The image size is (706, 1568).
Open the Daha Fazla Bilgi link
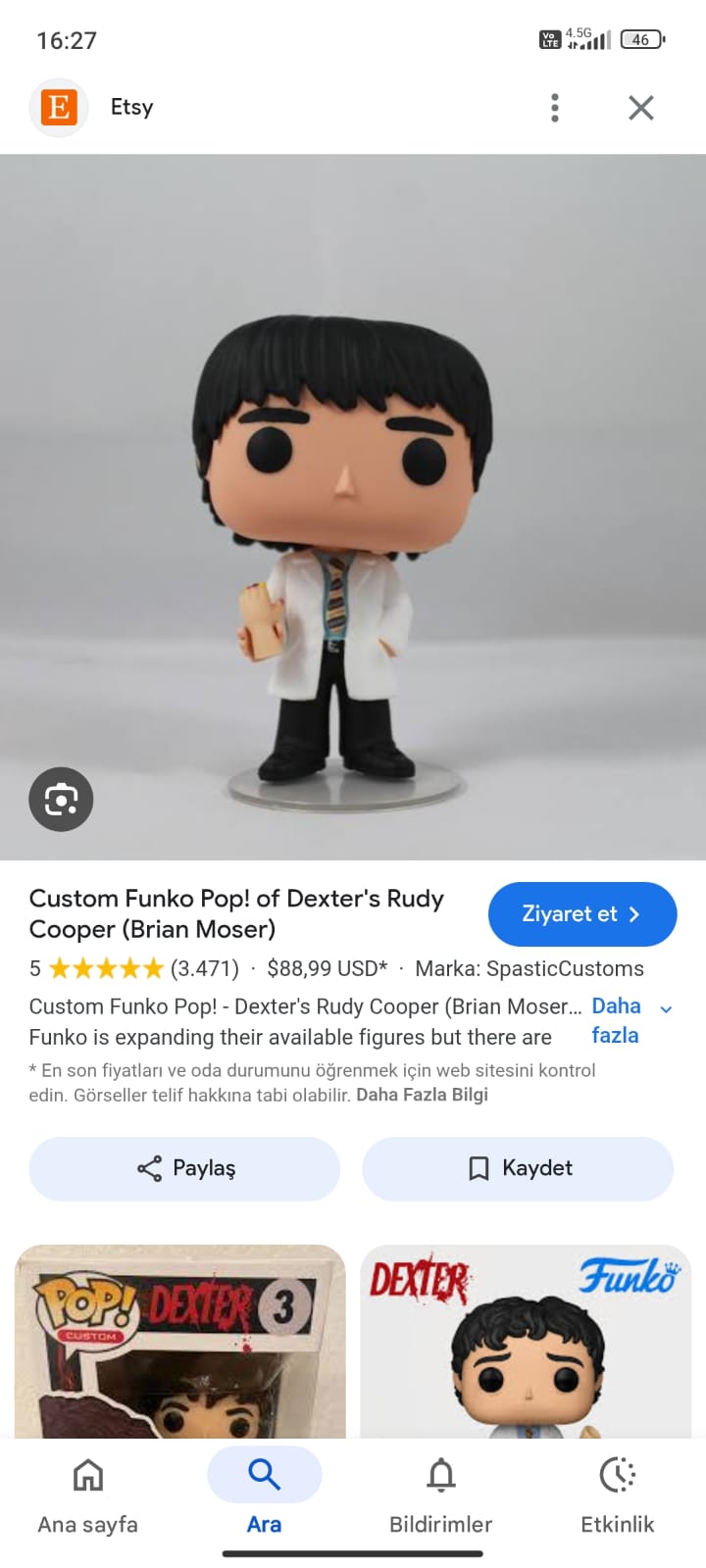click(422, 1095)
